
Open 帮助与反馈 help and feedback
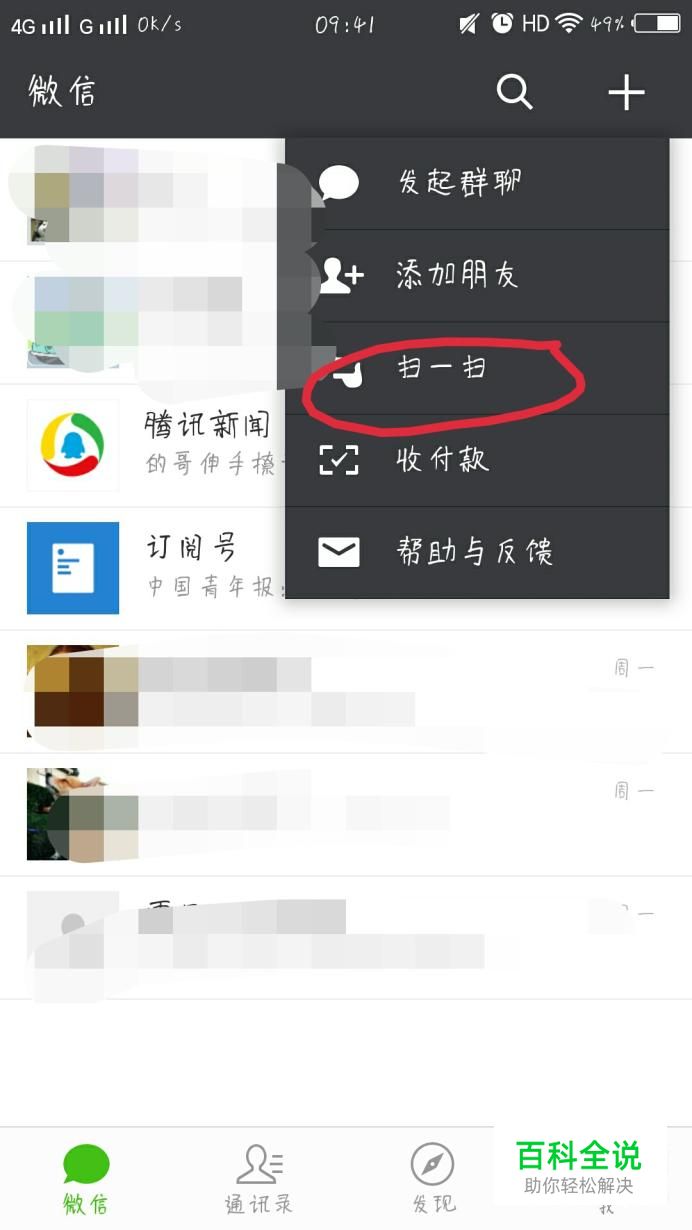pos(477,552)
